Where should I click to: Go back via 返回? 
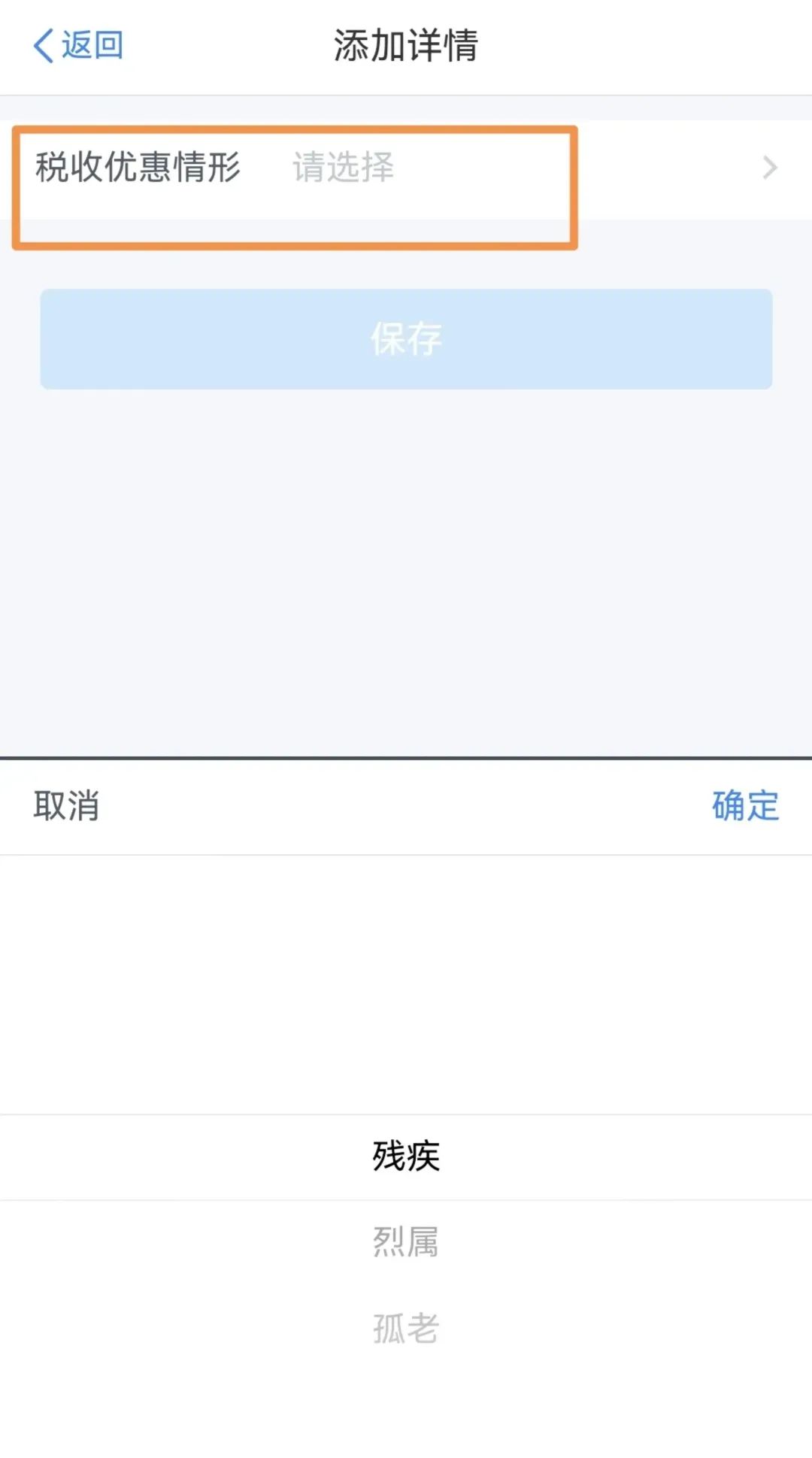click(78, 45)
